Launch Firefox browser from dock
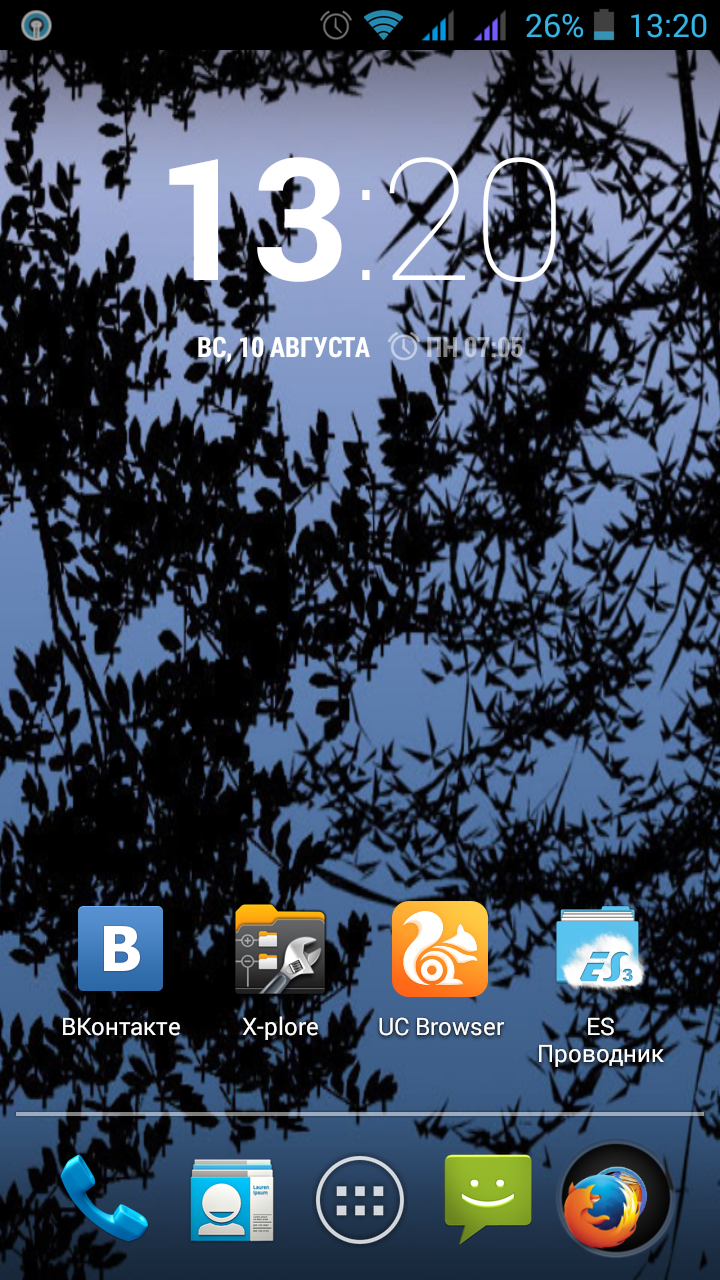The height and width of the screenshot is (1280, 720). 615,1198
